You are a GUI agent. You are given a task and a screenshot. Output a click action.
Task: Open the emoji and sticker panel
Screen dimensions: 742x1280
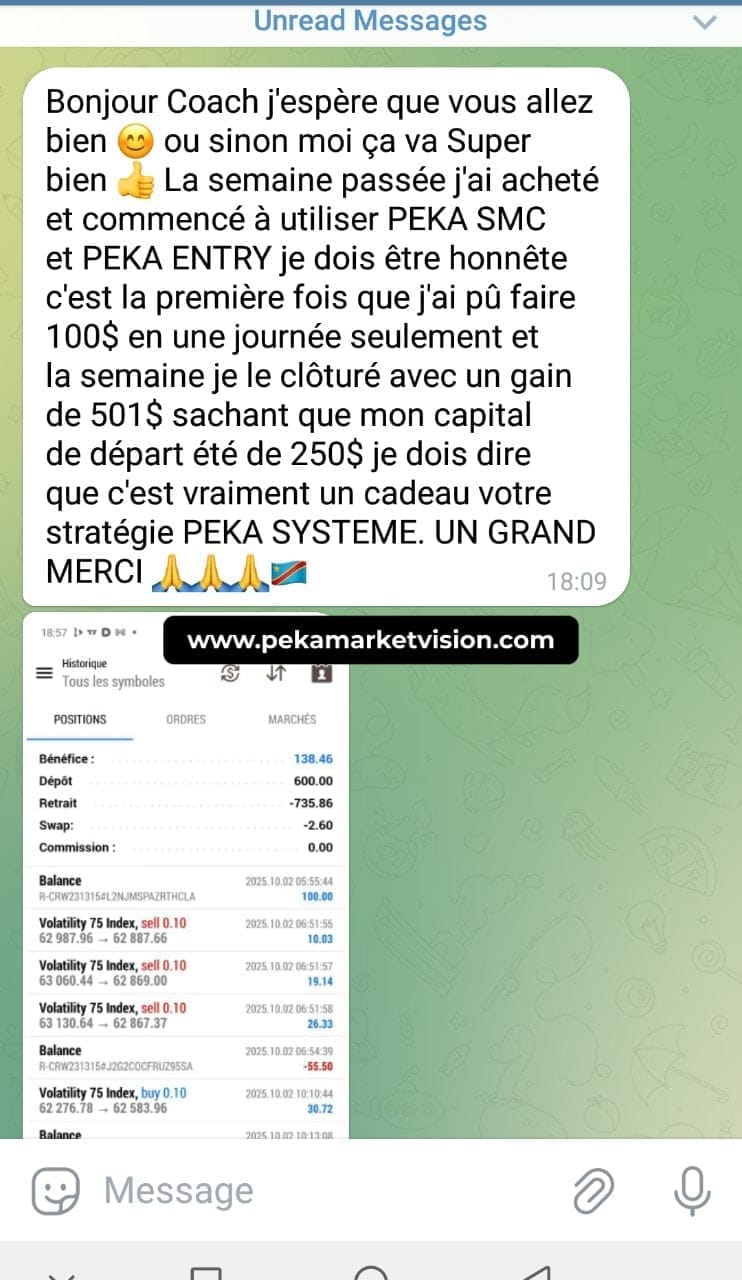[55, 1191]
